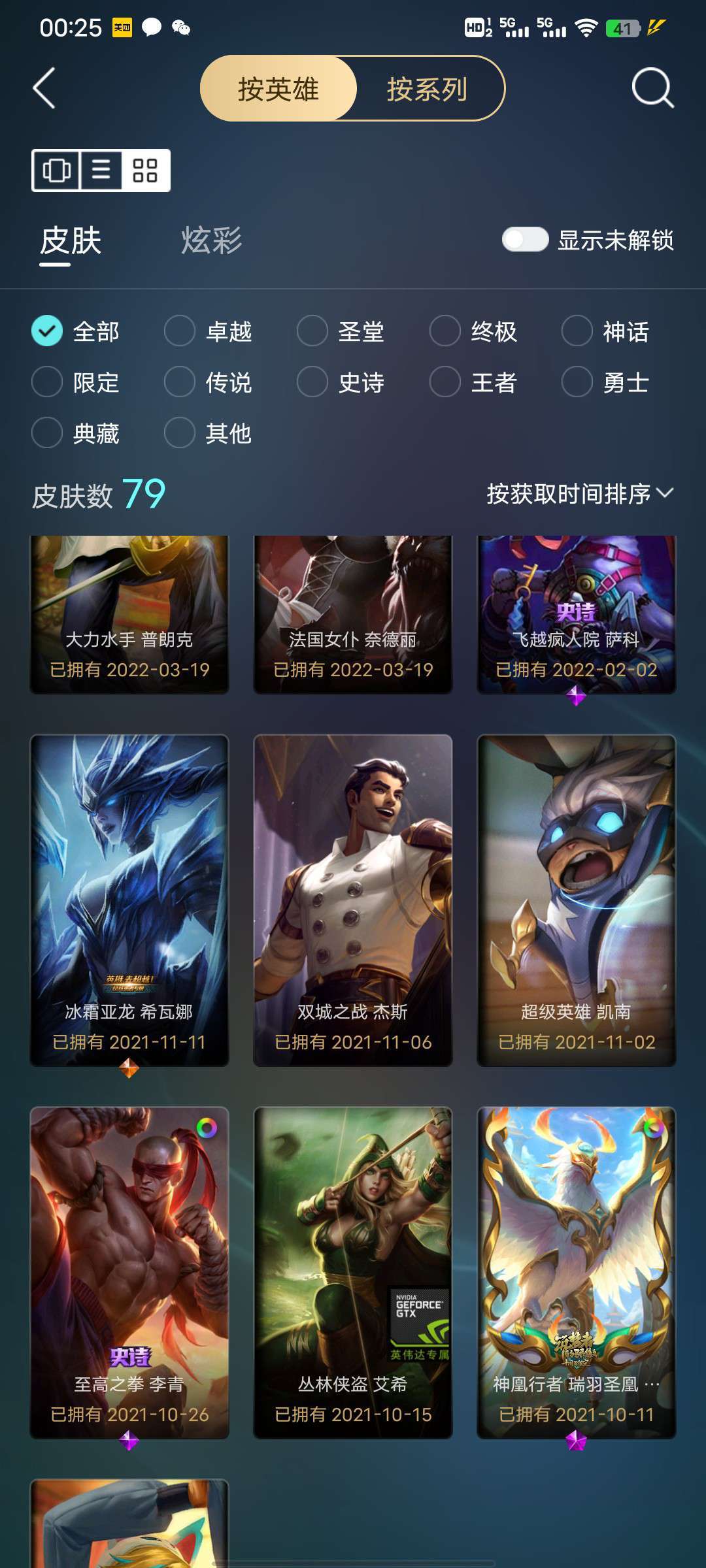Go back using the top-left arrow
The height and width of the screenshot is (1568, 706).
coord(44,88)
